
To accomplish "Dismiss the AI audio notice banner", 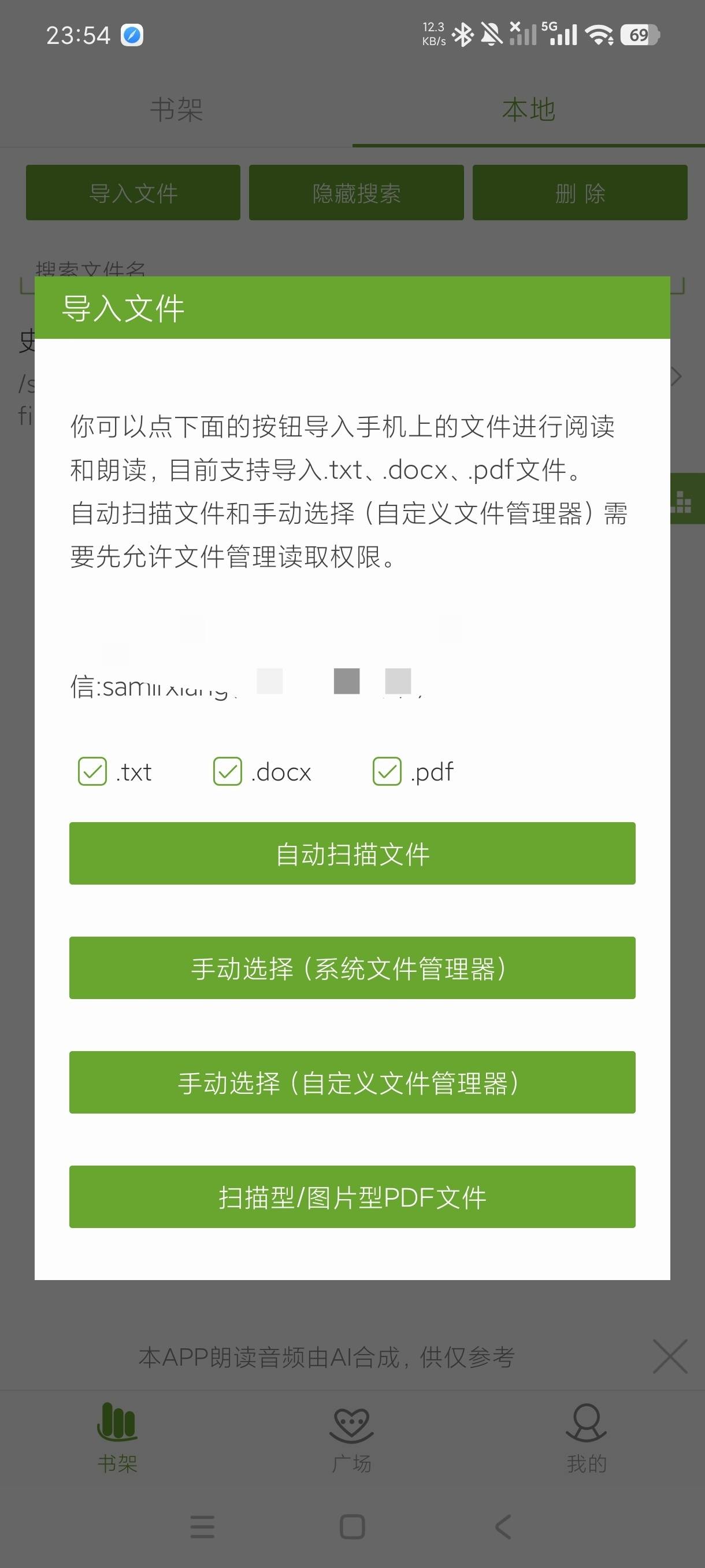I will coord(670,1356).
